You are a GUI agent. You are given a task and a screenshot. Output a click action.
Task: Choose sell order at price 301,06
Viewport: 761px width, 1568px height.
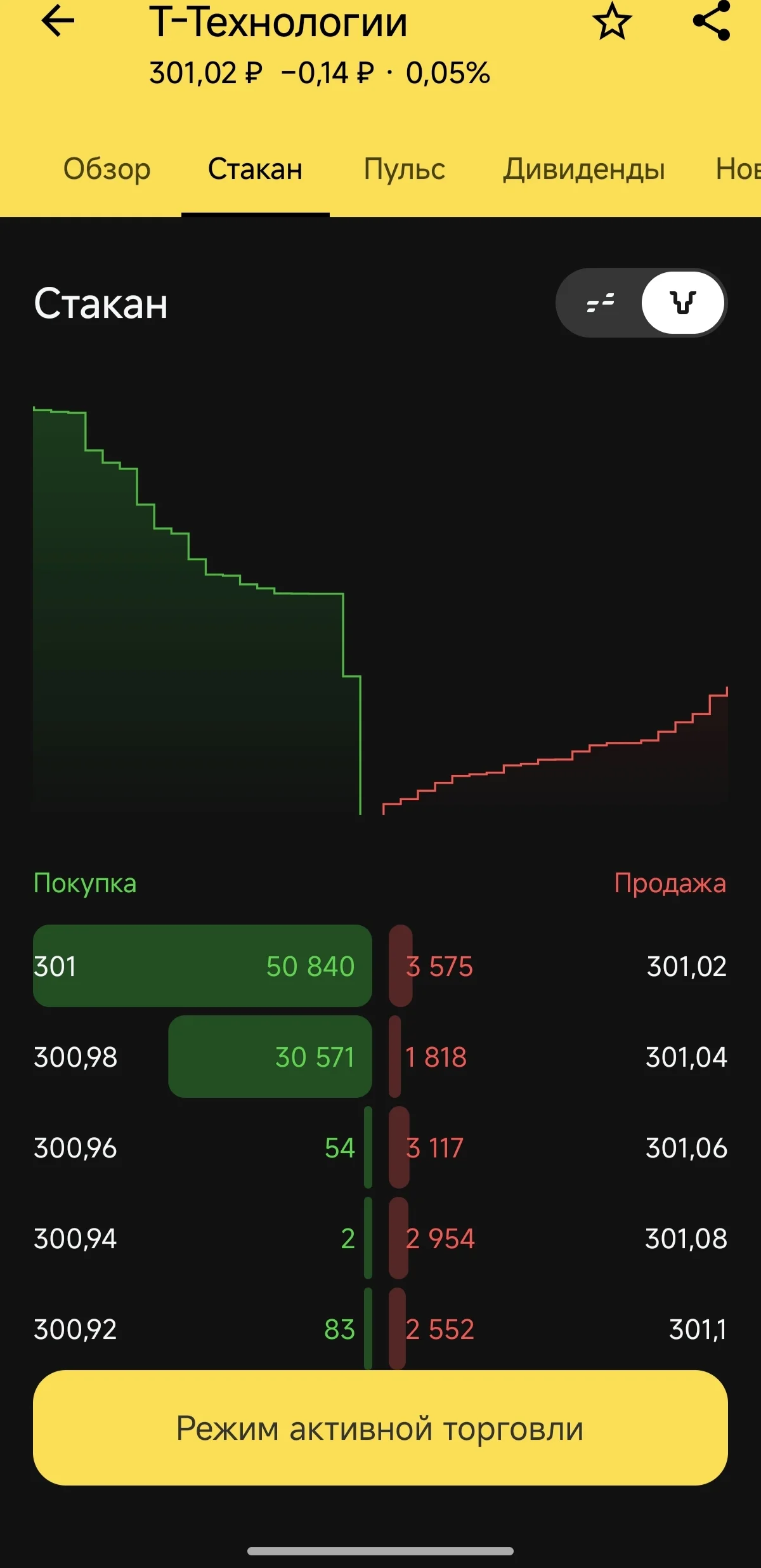(x=558, y=1147)
